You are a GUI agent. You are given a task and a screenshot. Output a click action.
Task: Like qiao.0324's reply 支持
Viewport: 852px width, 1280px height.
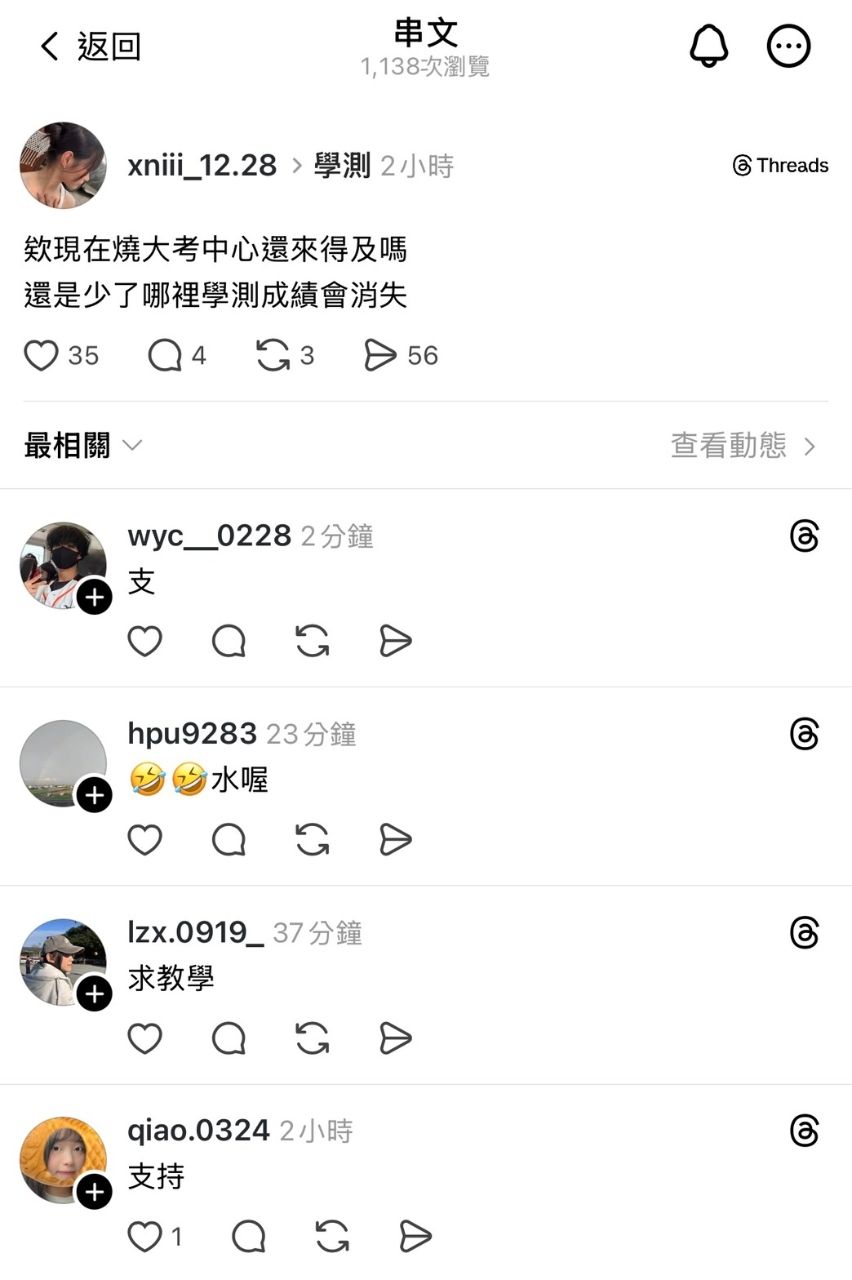click(x=145, y=1237)
